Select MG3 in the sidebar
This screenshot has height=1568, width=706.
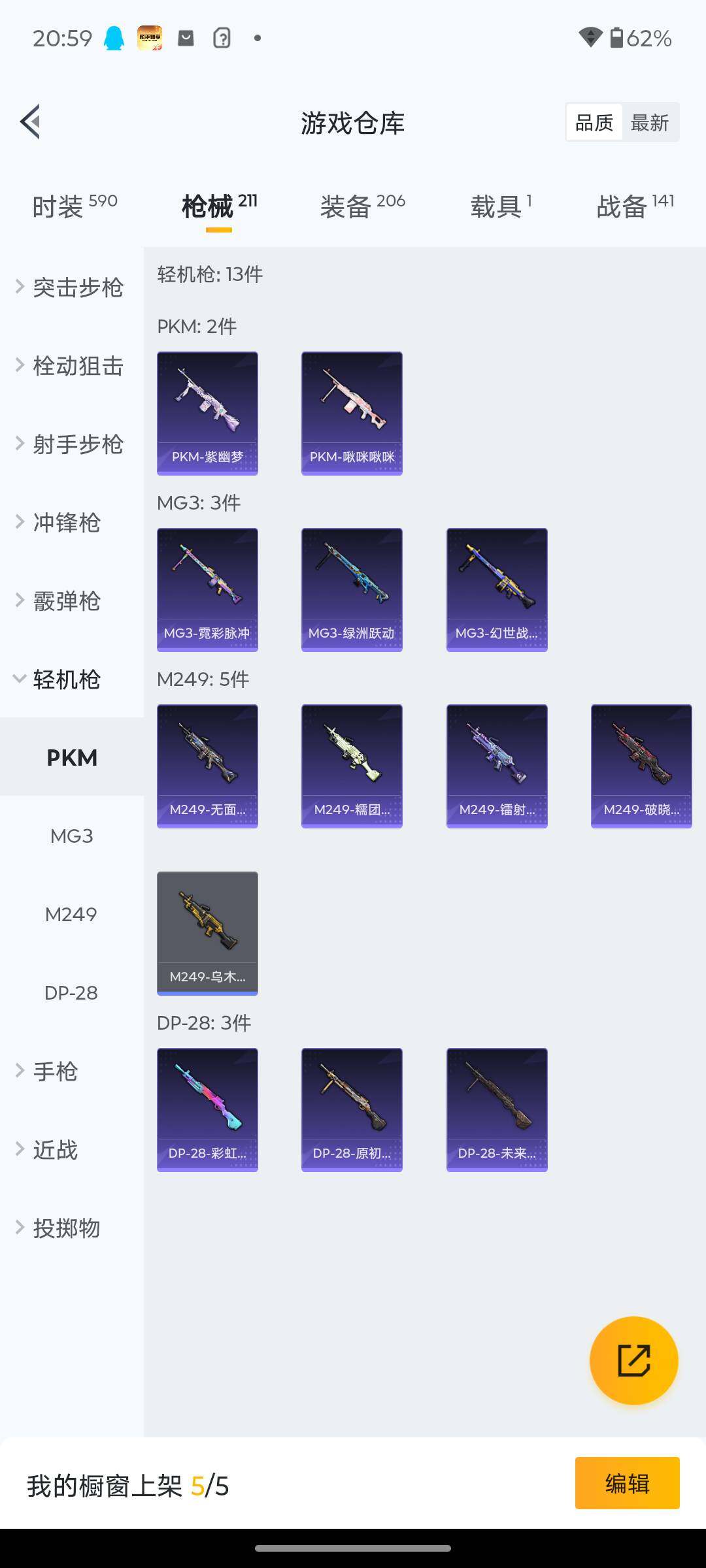71,836
